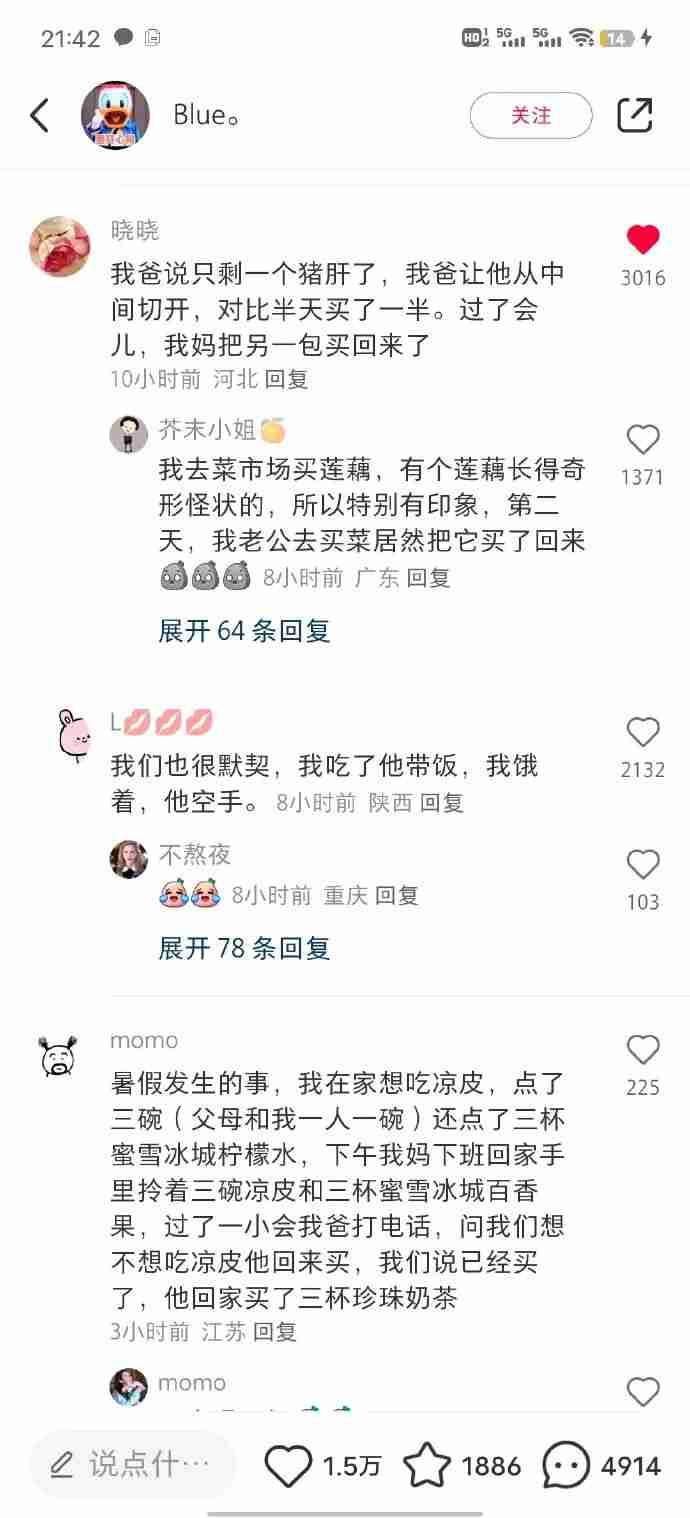This screenshot has width=690, height=1518.
Task: Reply to momo's comment from 江苏
Action: pyautogui.click(x=275, y=1332)
